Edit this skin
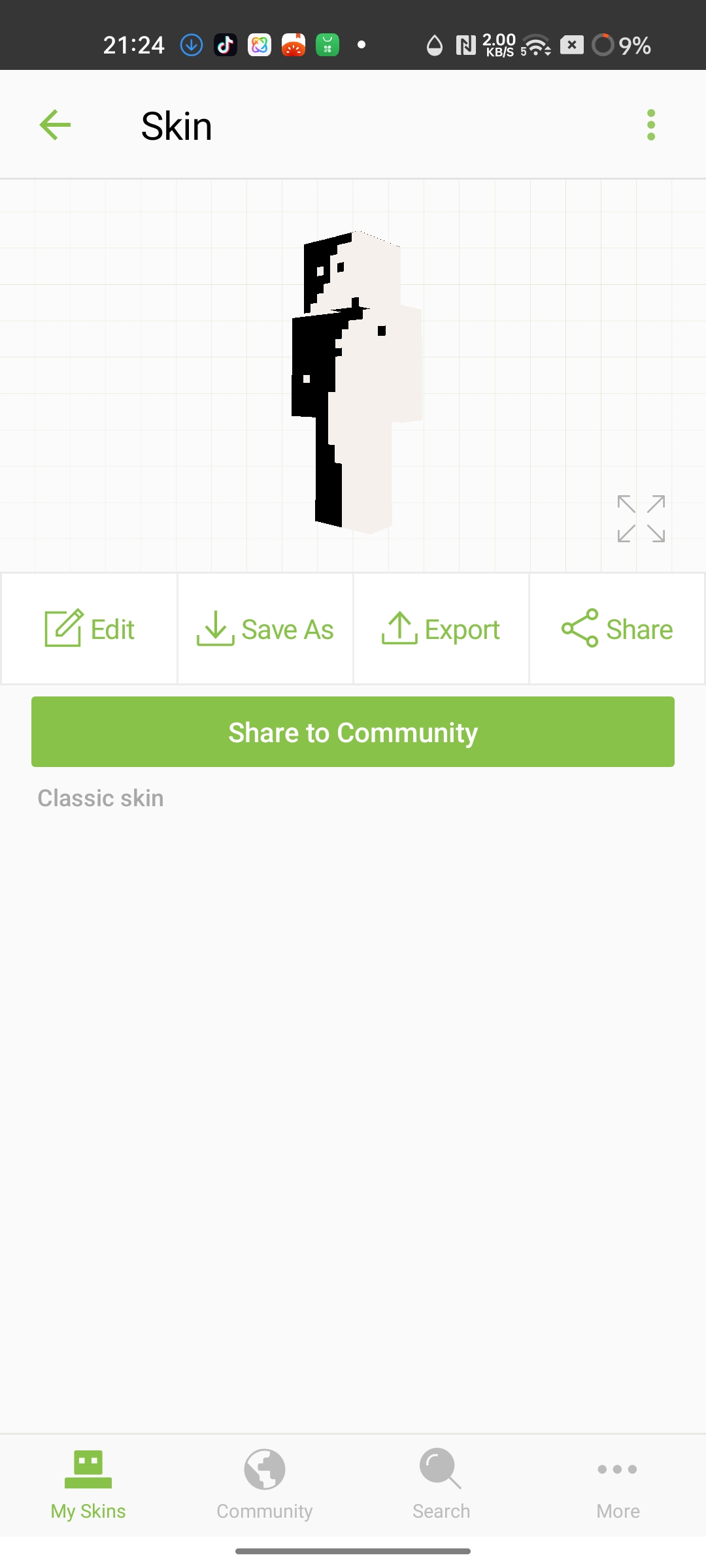This screenshot has width=706, height=1568. tap(90, 629)
